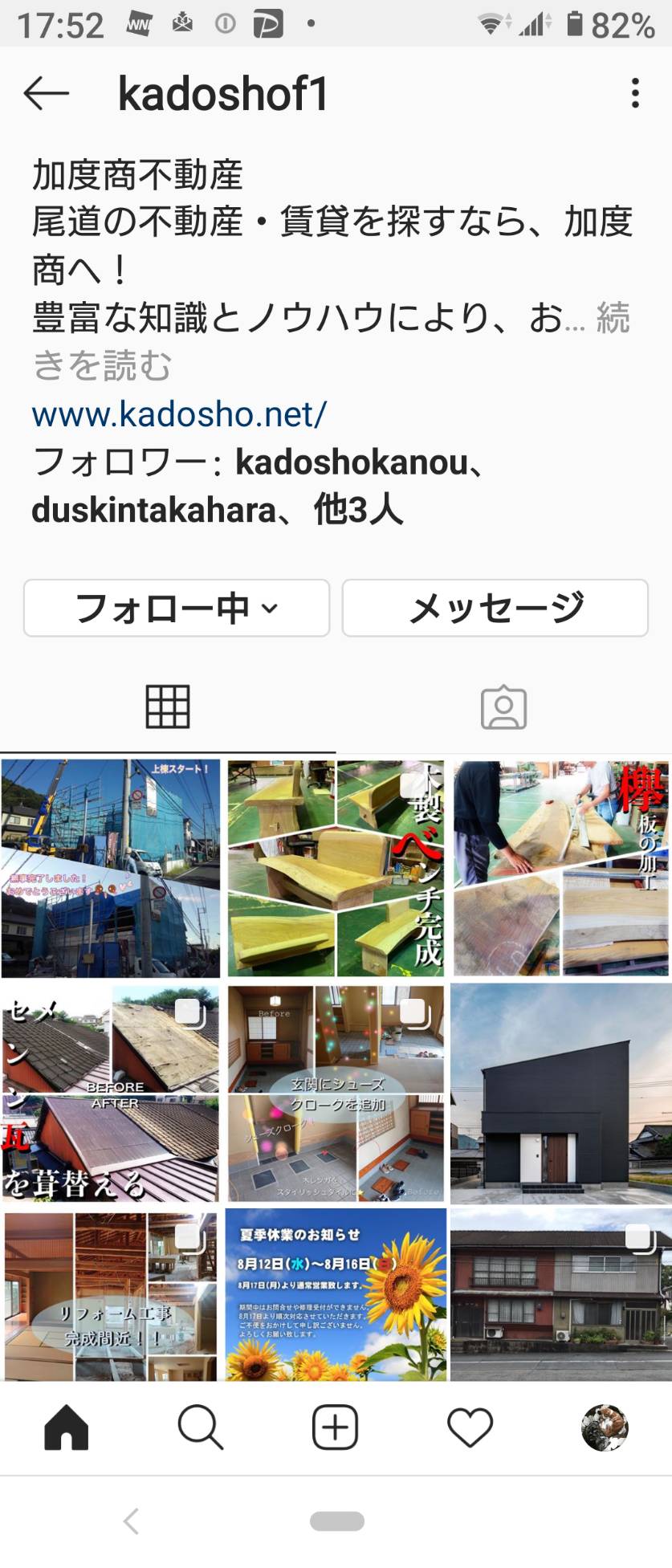This screenshot has width=672, height=1568.
Task: Go back from the kadoshof1 profile
Action: click(x=46, y=94)
